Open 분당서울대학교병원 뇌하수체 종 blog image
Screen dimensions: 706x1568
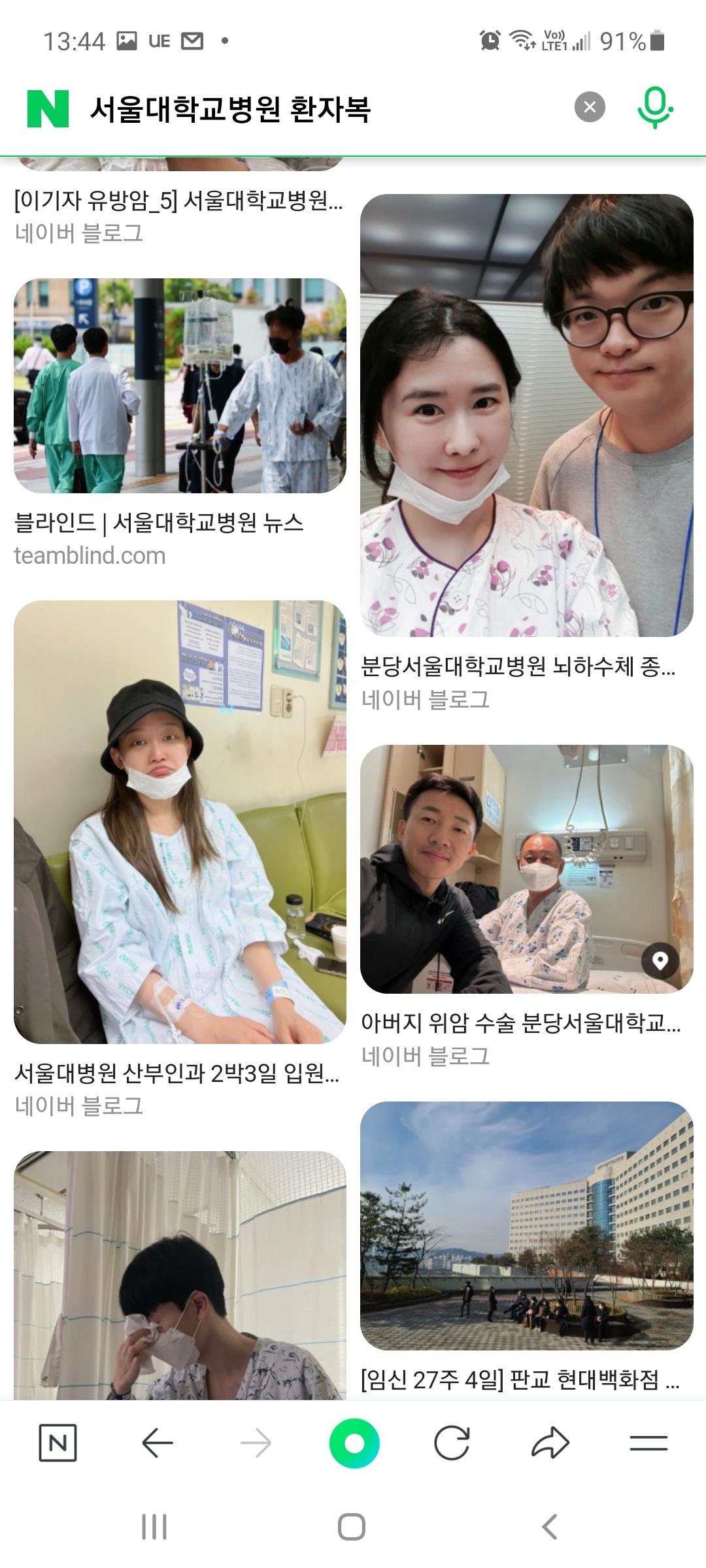tap(526, 416)
